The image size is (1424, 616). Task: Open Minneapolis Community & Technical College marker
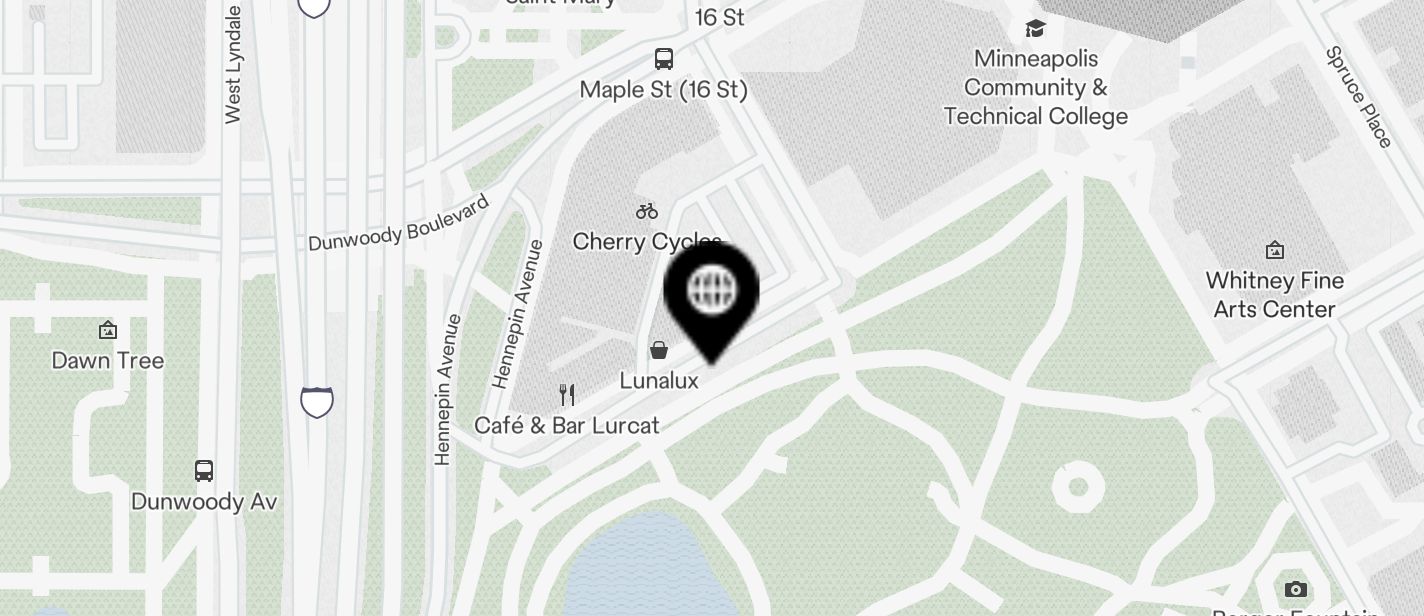point(1035,29)
